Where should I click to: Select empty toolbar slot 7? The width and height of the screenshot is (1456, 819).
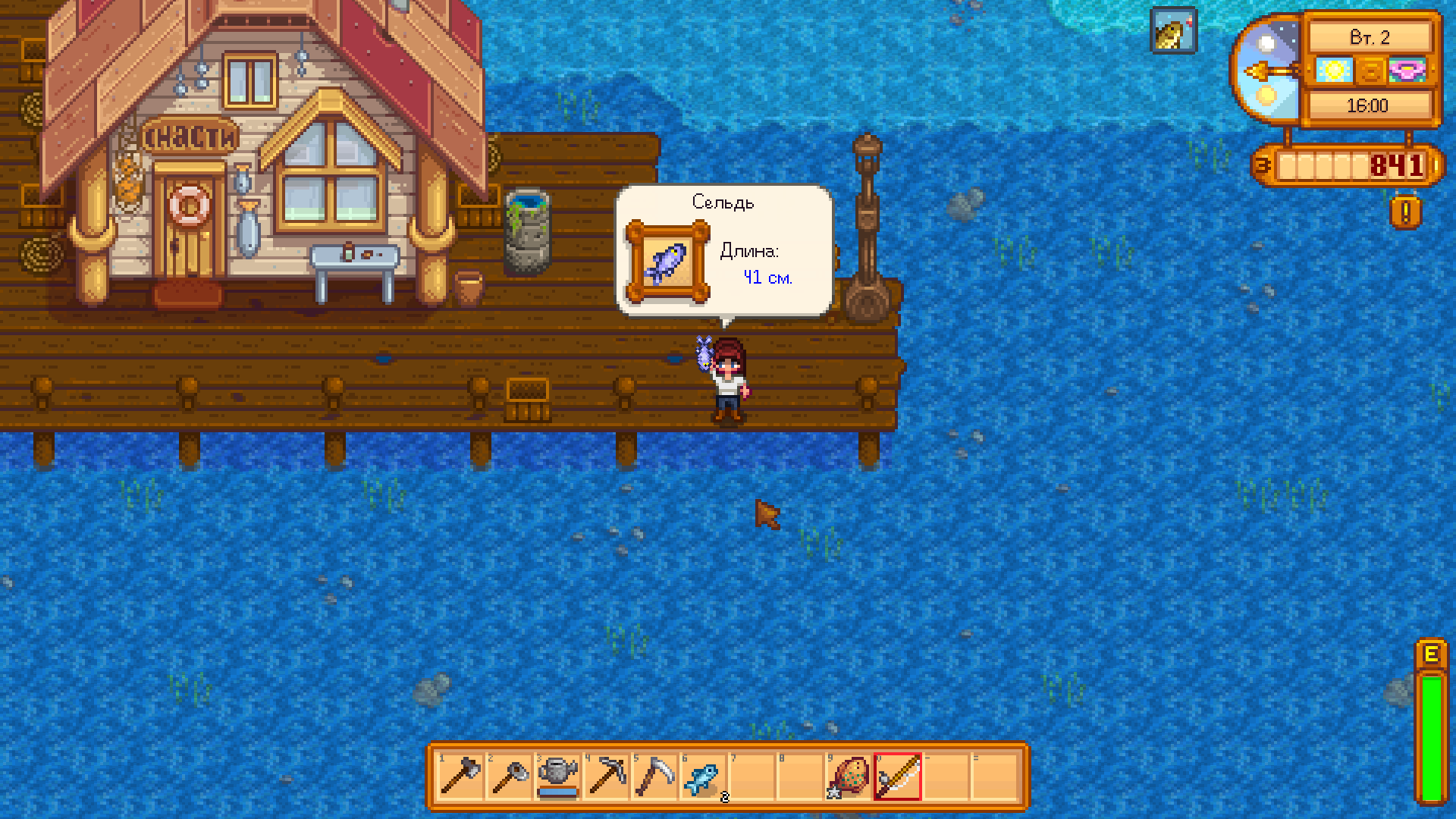tap(752, 776)
